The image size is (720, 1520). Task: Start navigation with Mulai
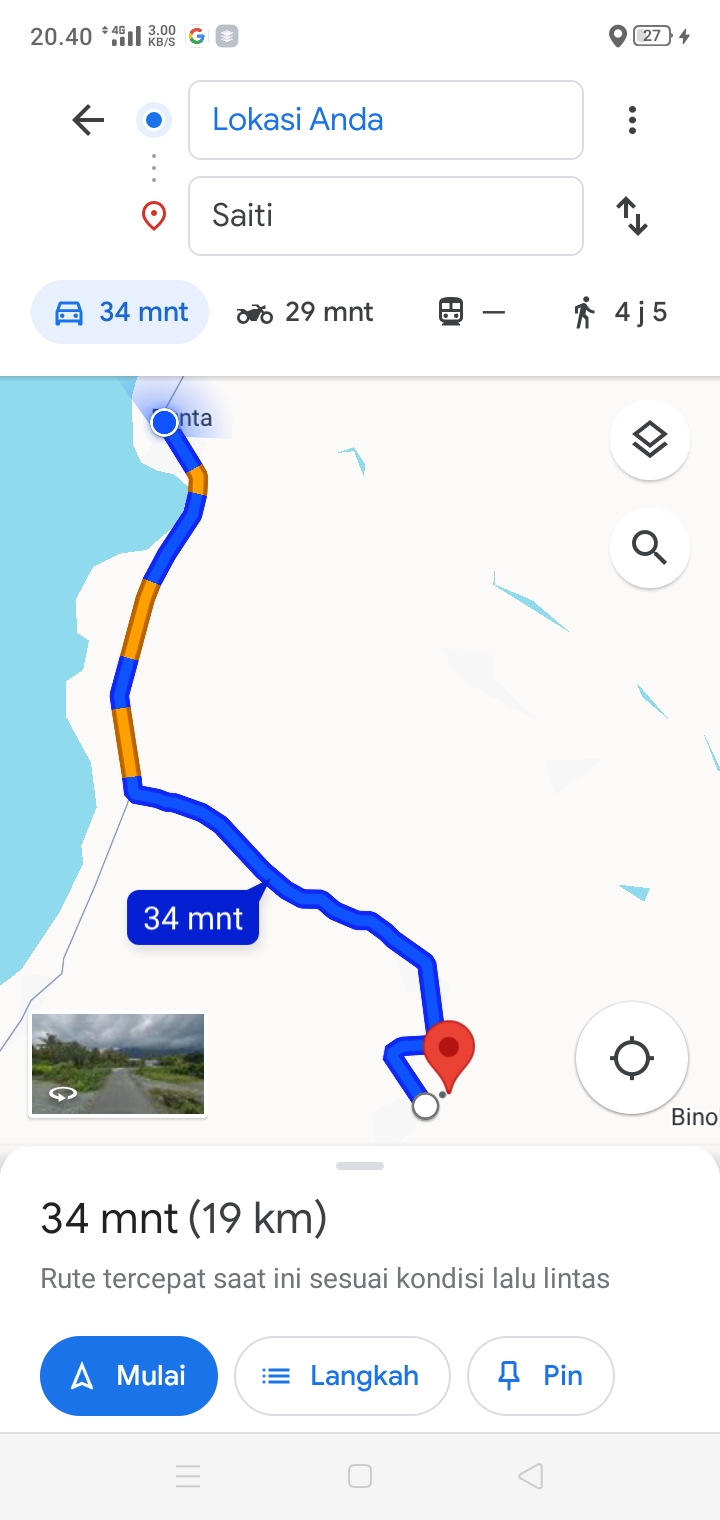[129, 1376]
